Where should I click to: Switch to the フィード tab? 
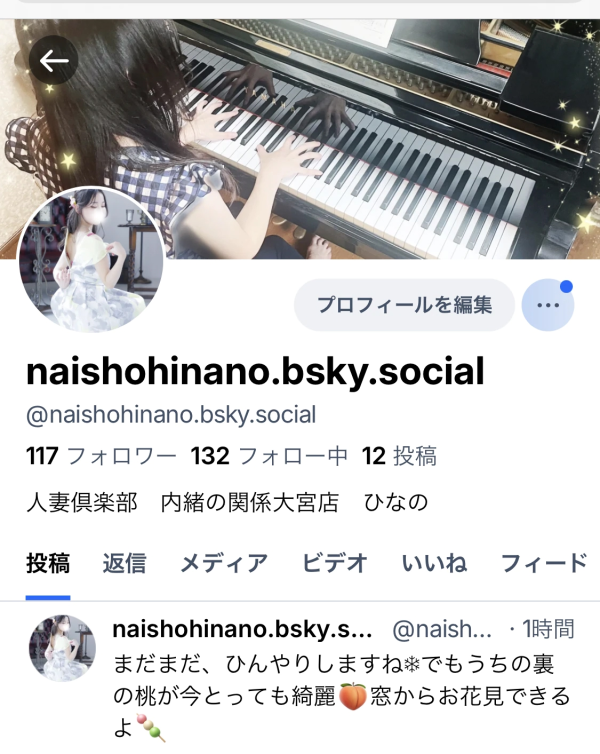tap(543, 563)
